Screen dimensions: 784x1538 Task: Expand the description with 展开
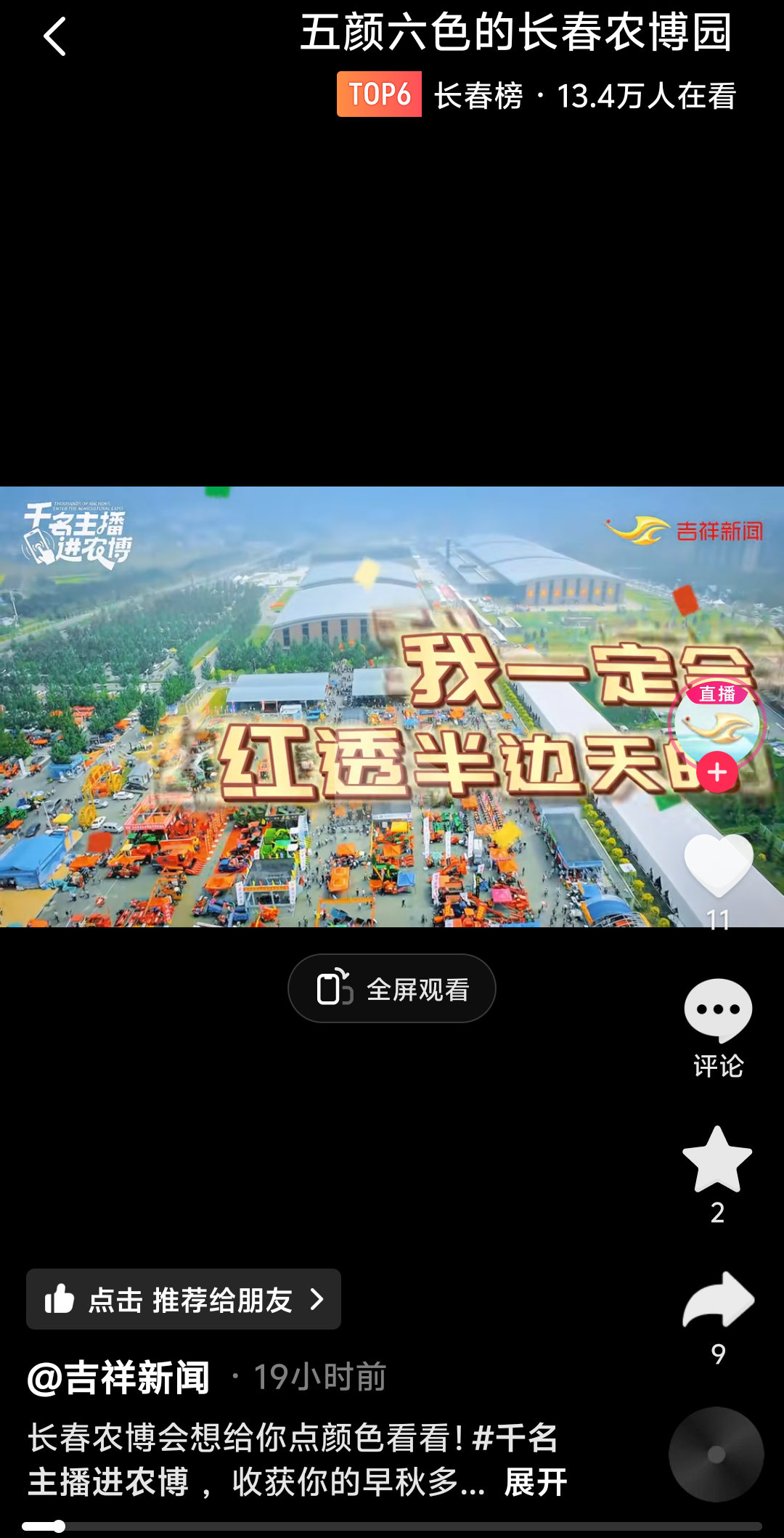[536, 1482]
